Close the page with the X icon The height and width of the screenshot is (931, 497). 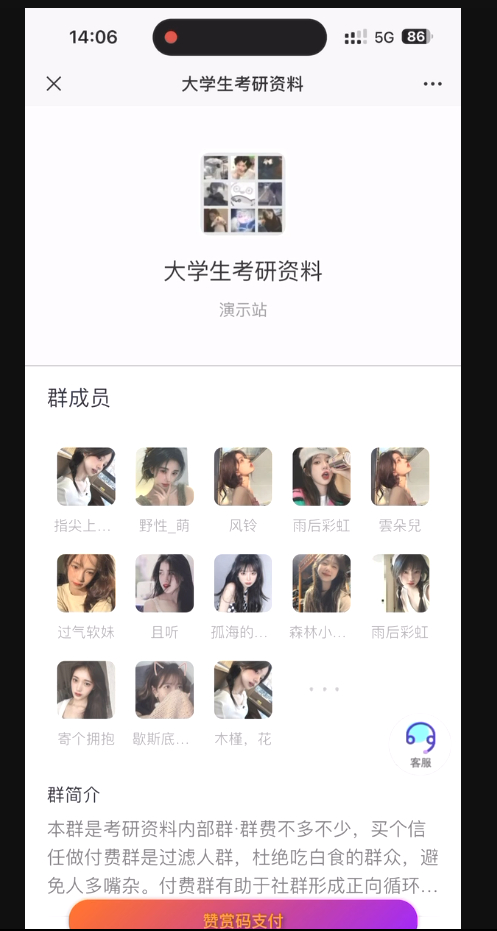tap(54, 84)
